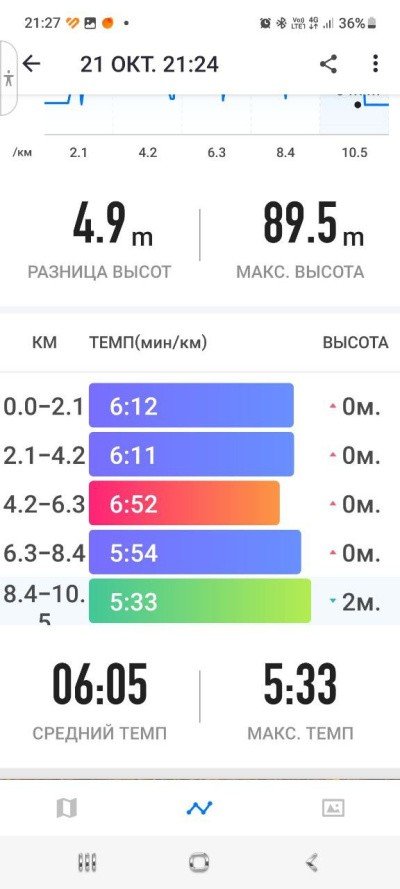
Task: Select the 0.0–2.1 km pace bar
Action: coord(191,405)
